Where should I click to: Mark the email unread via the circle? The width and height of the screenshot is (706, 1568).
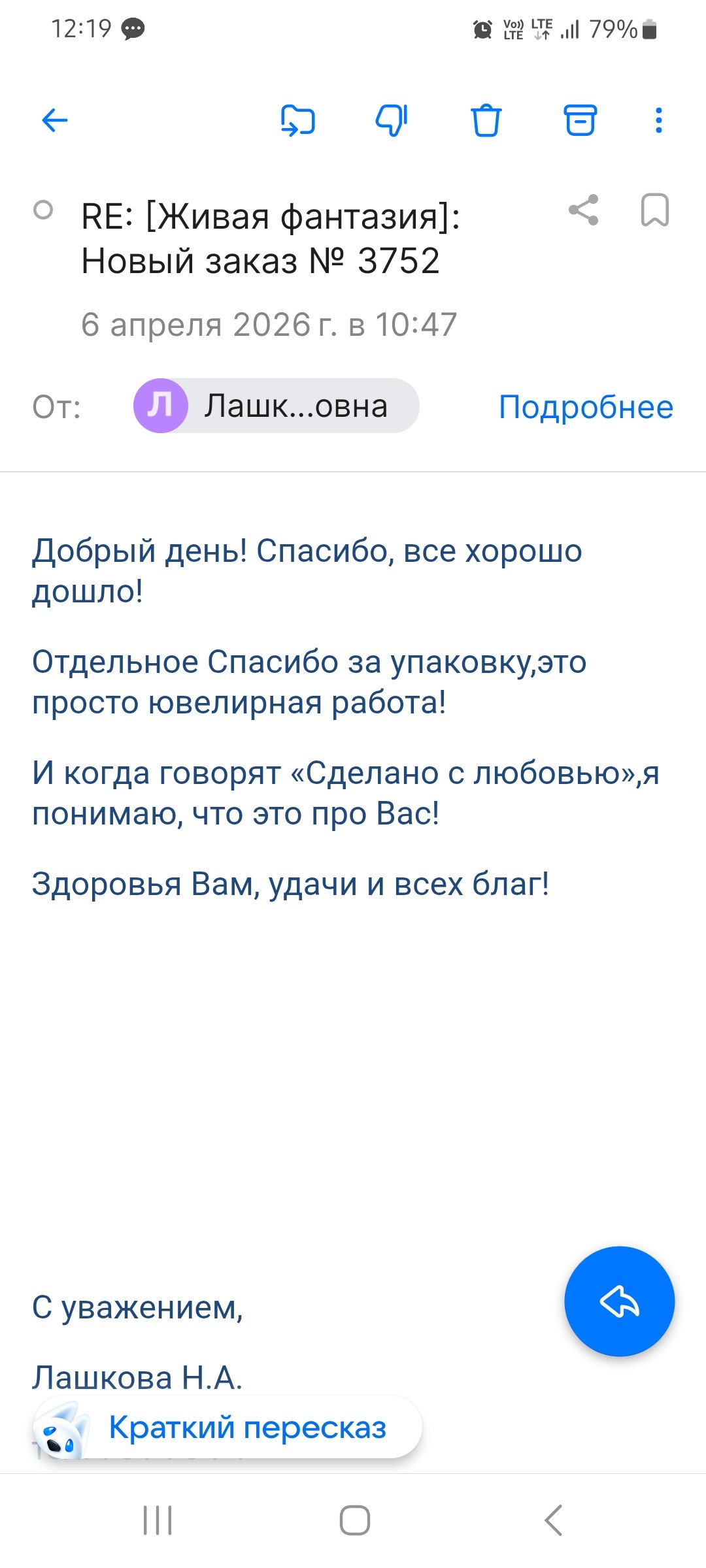[43, 210]
